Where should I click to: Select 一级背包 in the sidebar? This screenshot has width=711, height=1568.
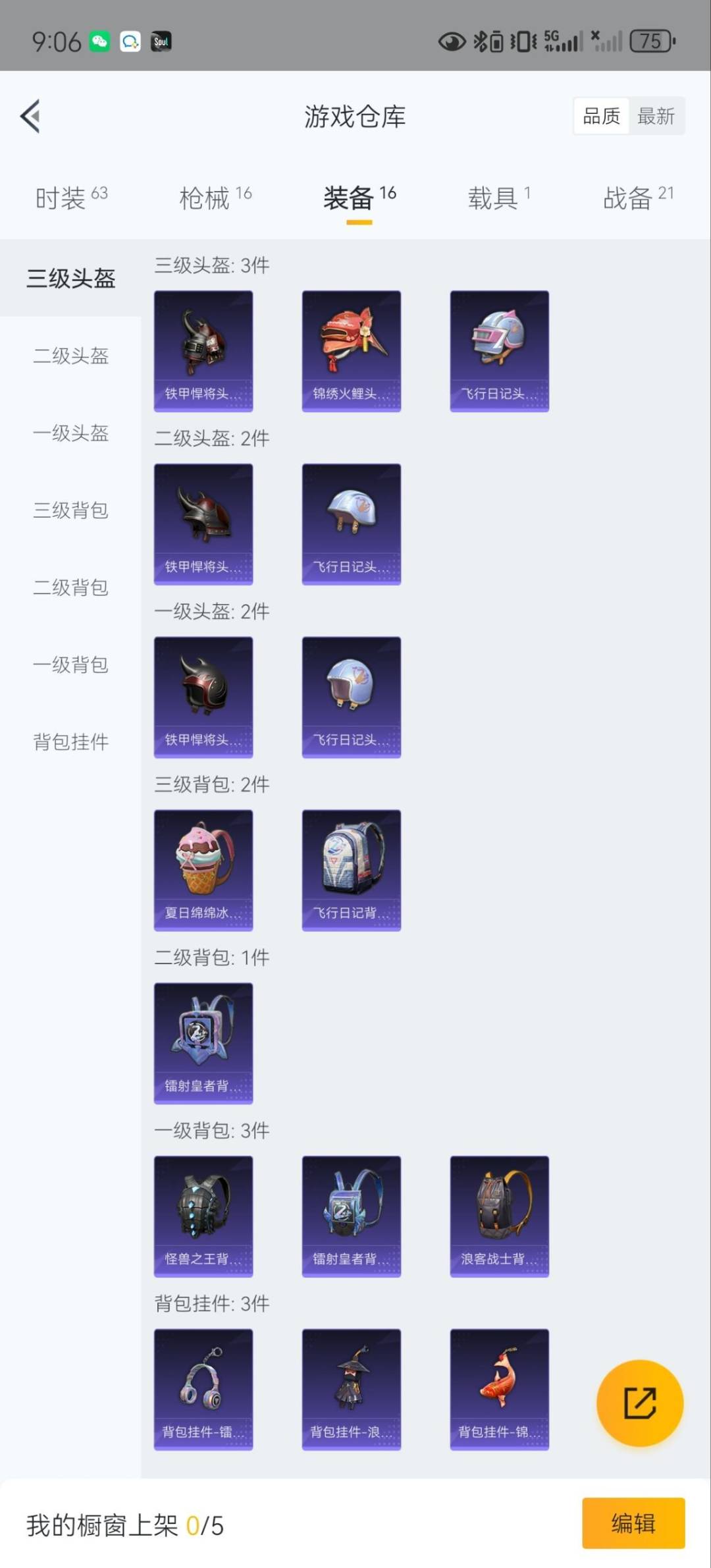pos(70,664)
